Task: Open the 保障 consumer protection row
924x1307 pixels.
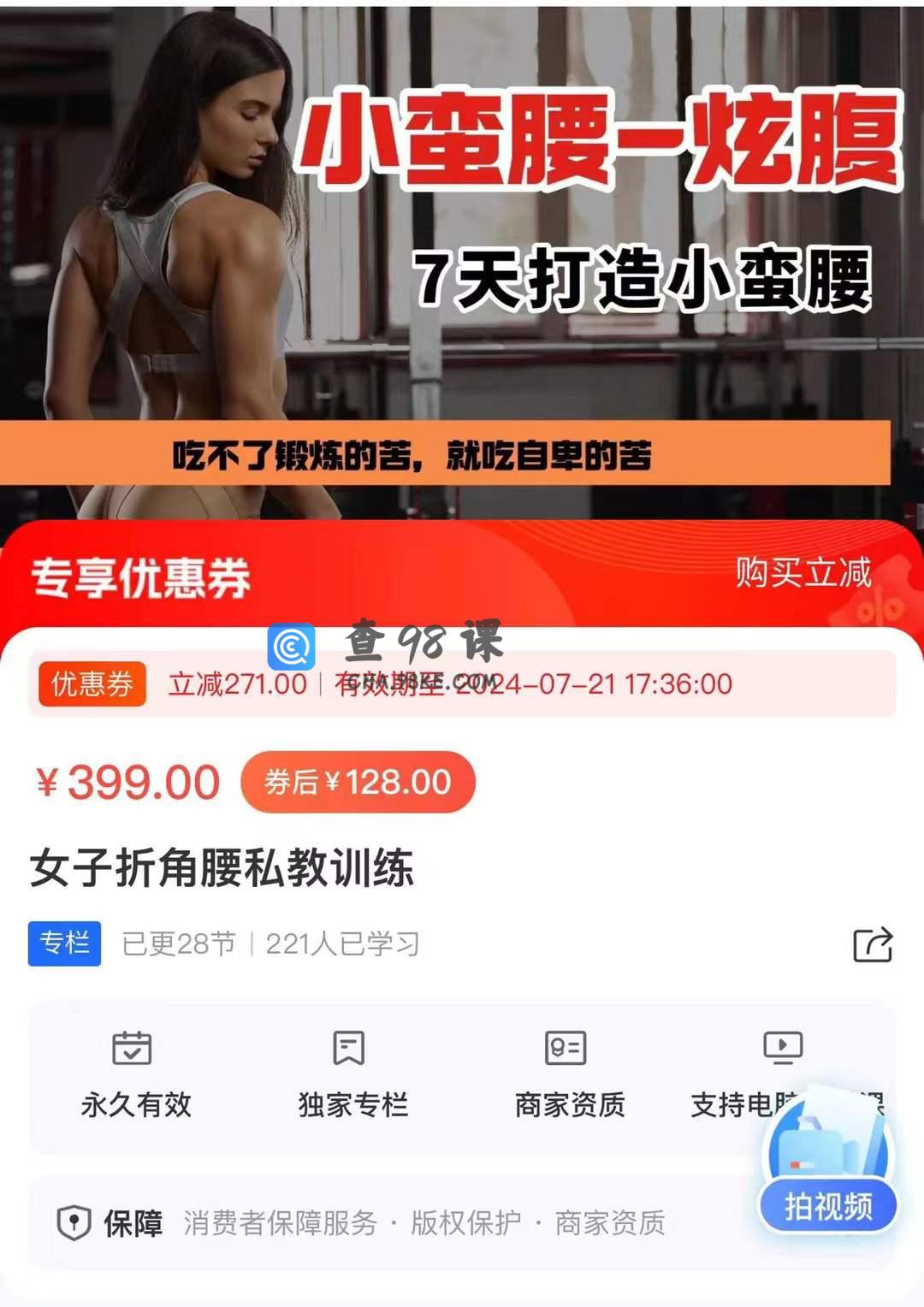Action: 359,1223
